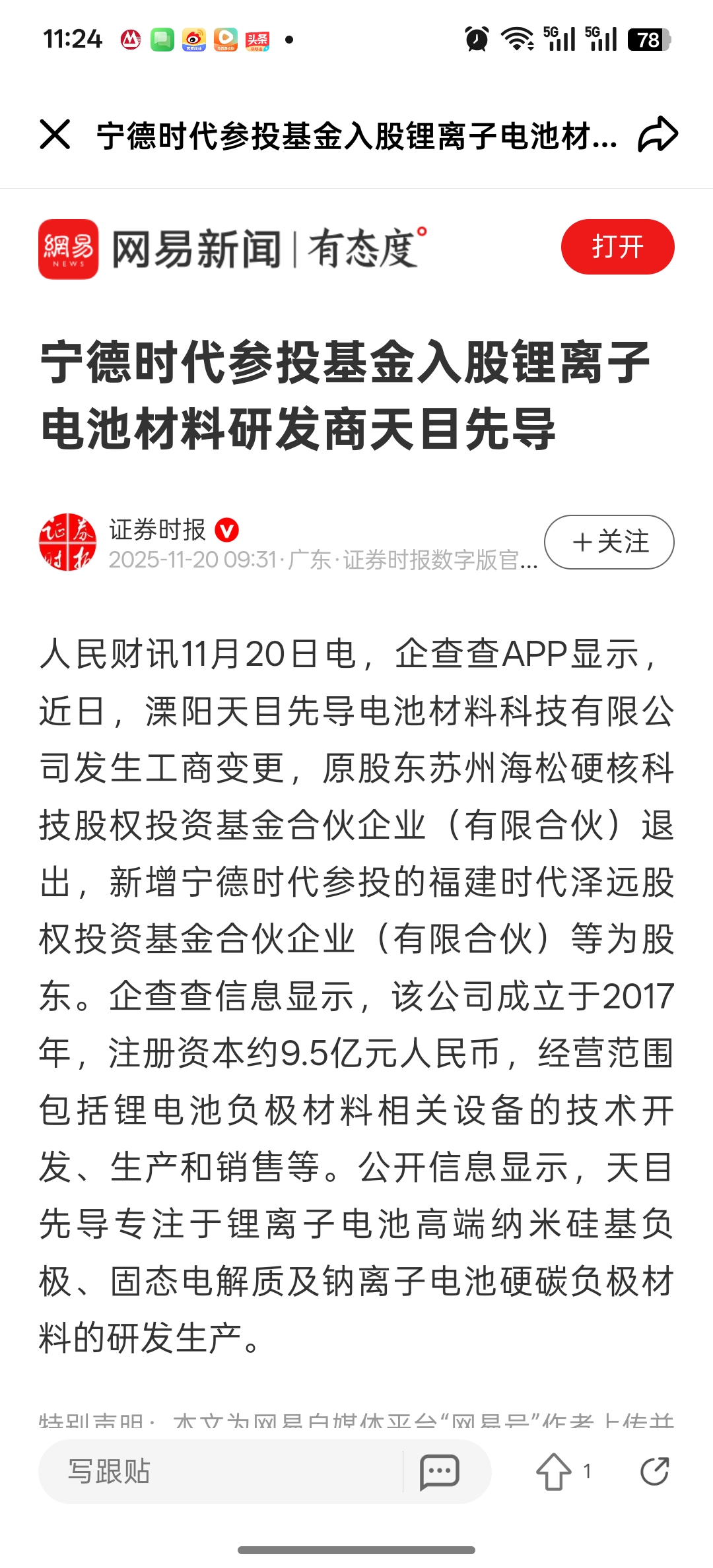
Task: Follow 证券时报 with the 关注 button
Action: [609, 542]
